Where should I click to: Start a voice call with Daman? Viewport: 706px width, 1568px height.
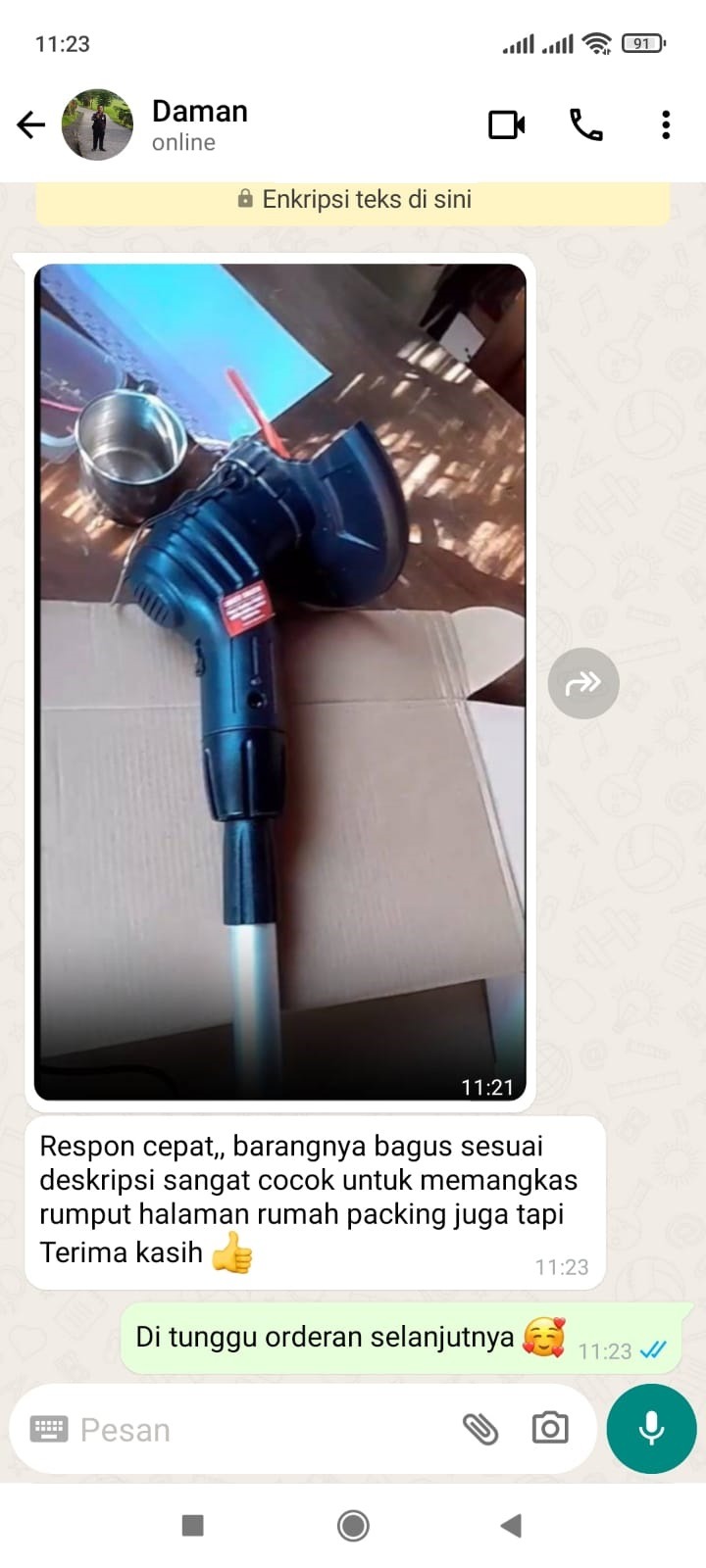click(586, 124)
